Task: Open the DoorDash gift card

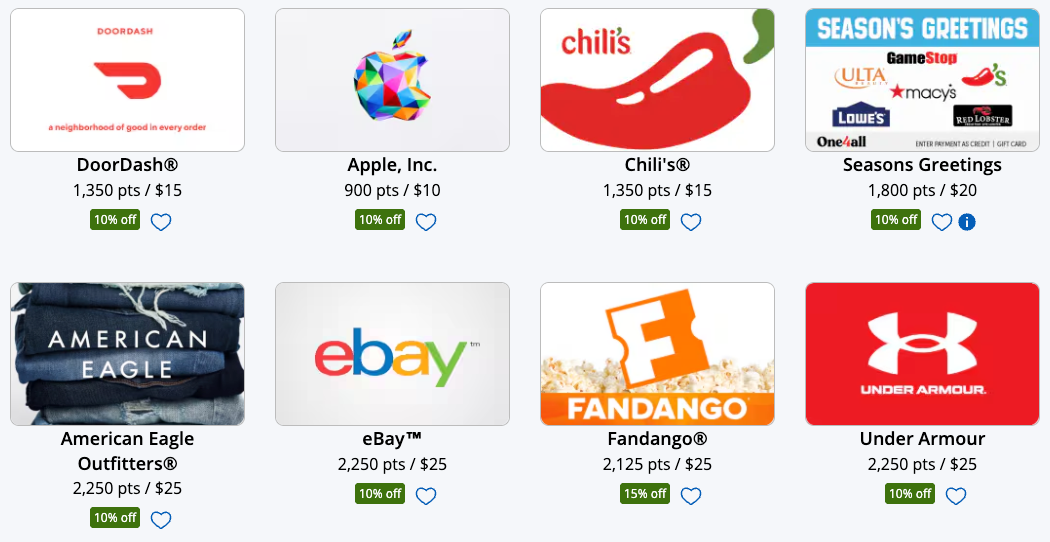Action: (127, 80)
